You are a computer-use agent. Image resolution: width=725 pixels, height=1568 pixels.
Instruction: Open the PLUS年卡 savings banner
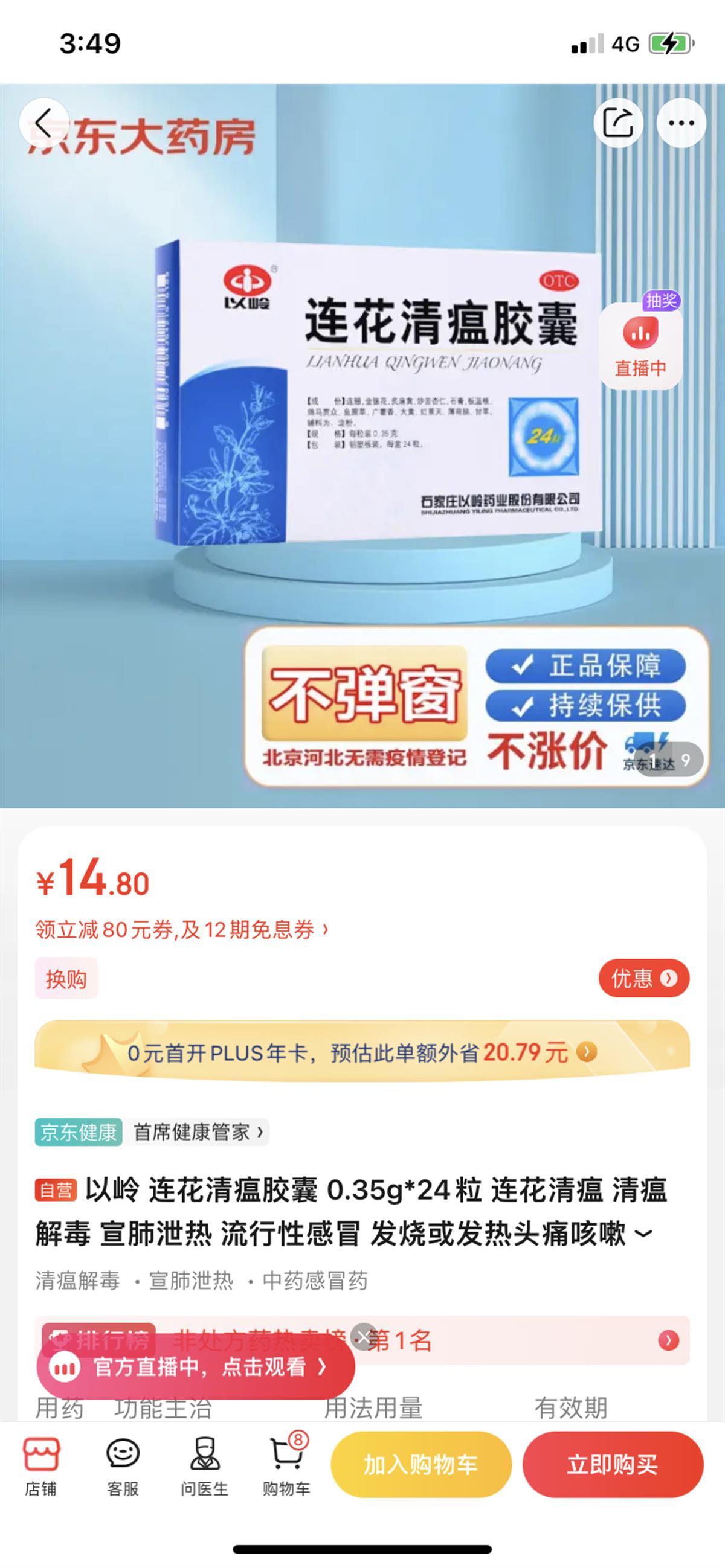click(x=362, y=1052)
